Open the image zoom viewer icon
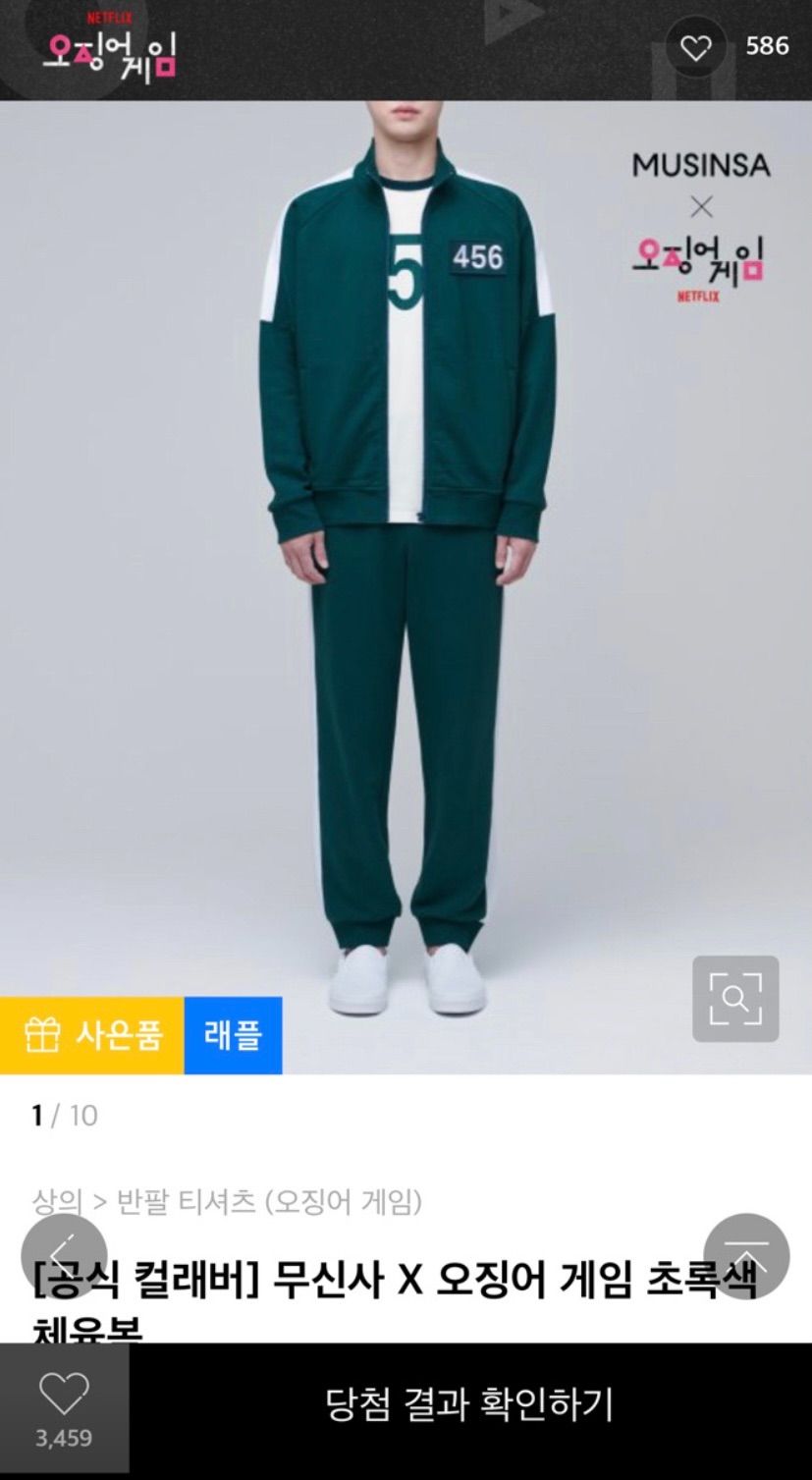 coord(735,999)
